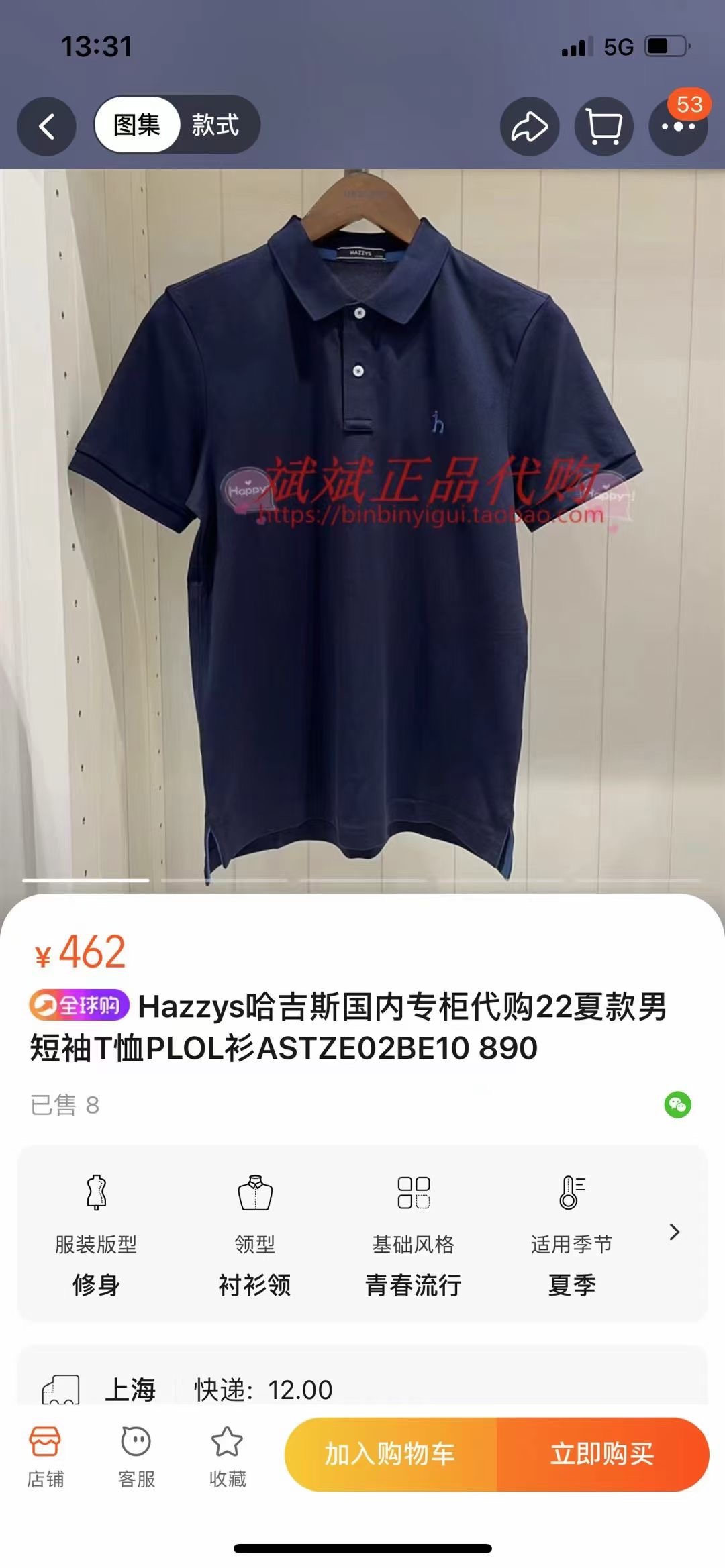Screen dimensions: 725x1568
Task: Open the more options menu
Action: pos(678,126)
